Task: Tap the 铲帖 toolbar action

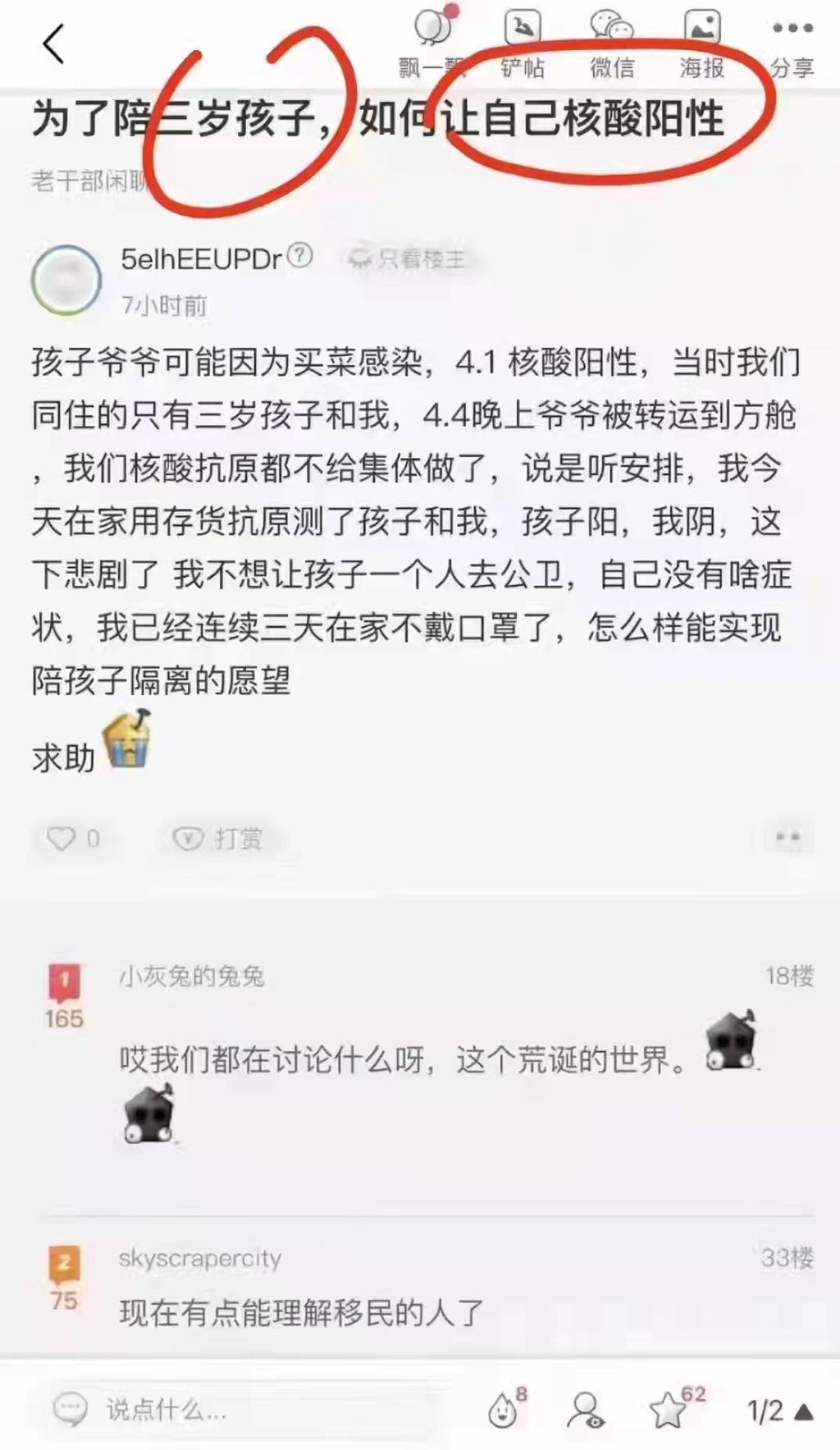Action: [523, 44]
